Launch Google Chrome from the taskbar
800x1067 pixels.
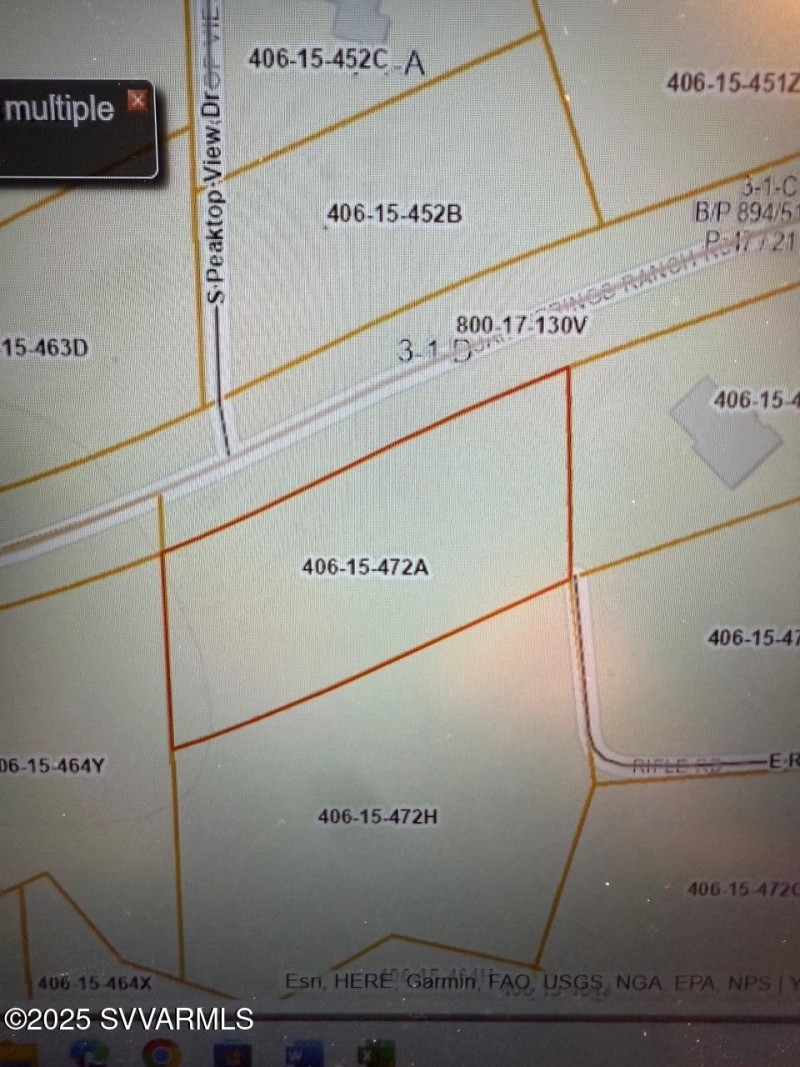click(x=160, y=1052)
